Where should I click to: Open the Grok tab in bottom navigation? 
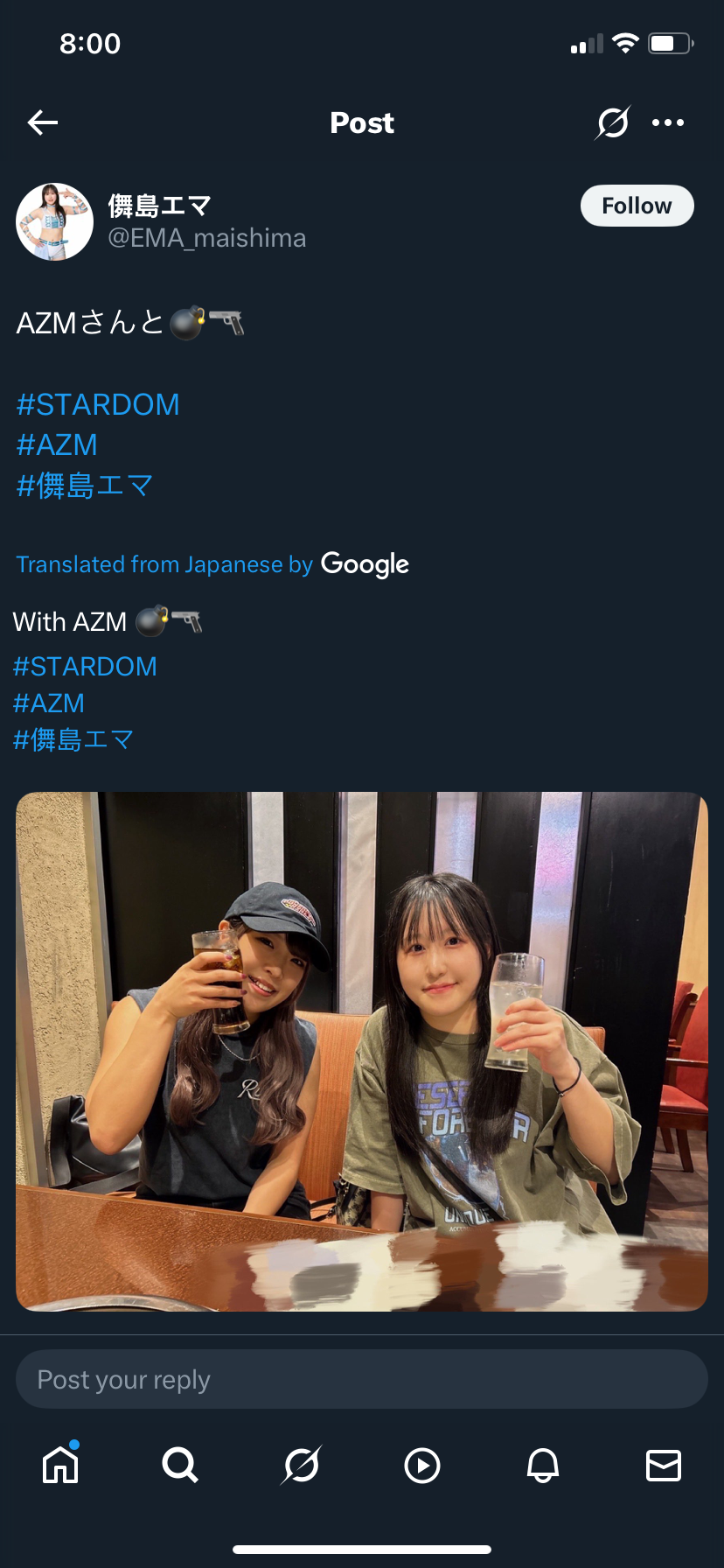[x=302, y=1465]
